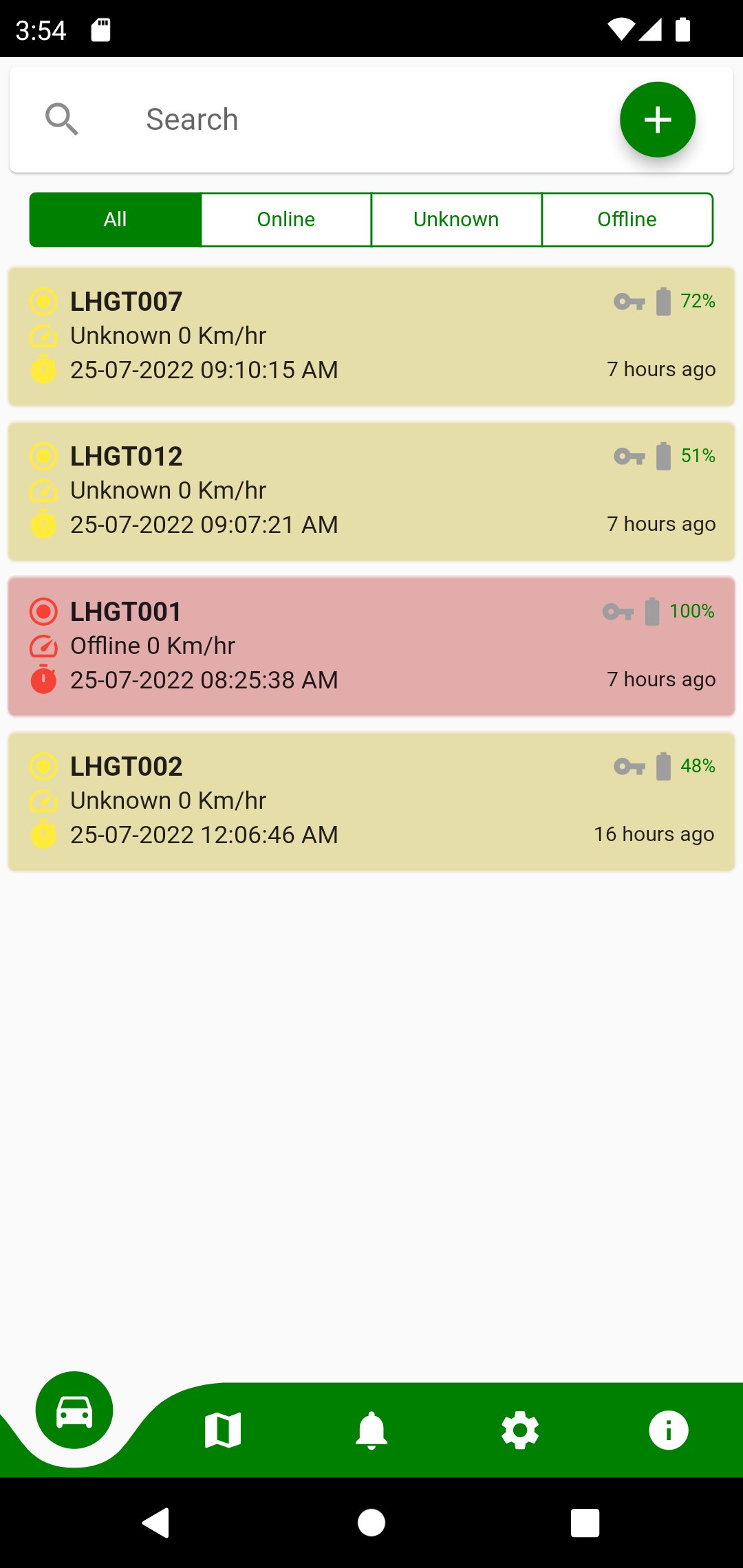Add a new device with plus button

click(658, 120)
